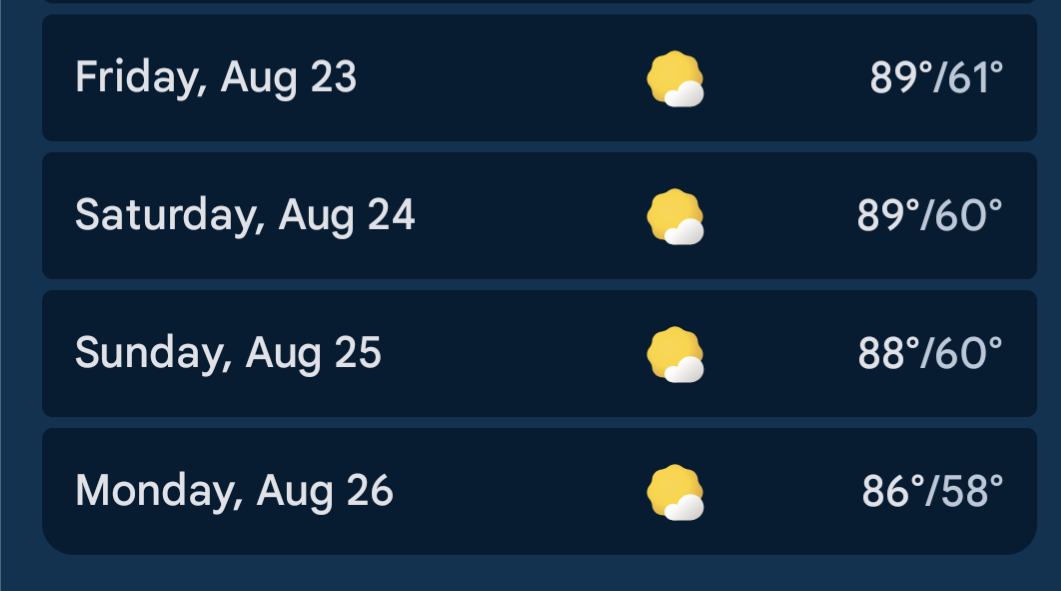
Task: Expand Monday, Aug 26 forecast
Action: pyautogui.click(x=538, y=491)
